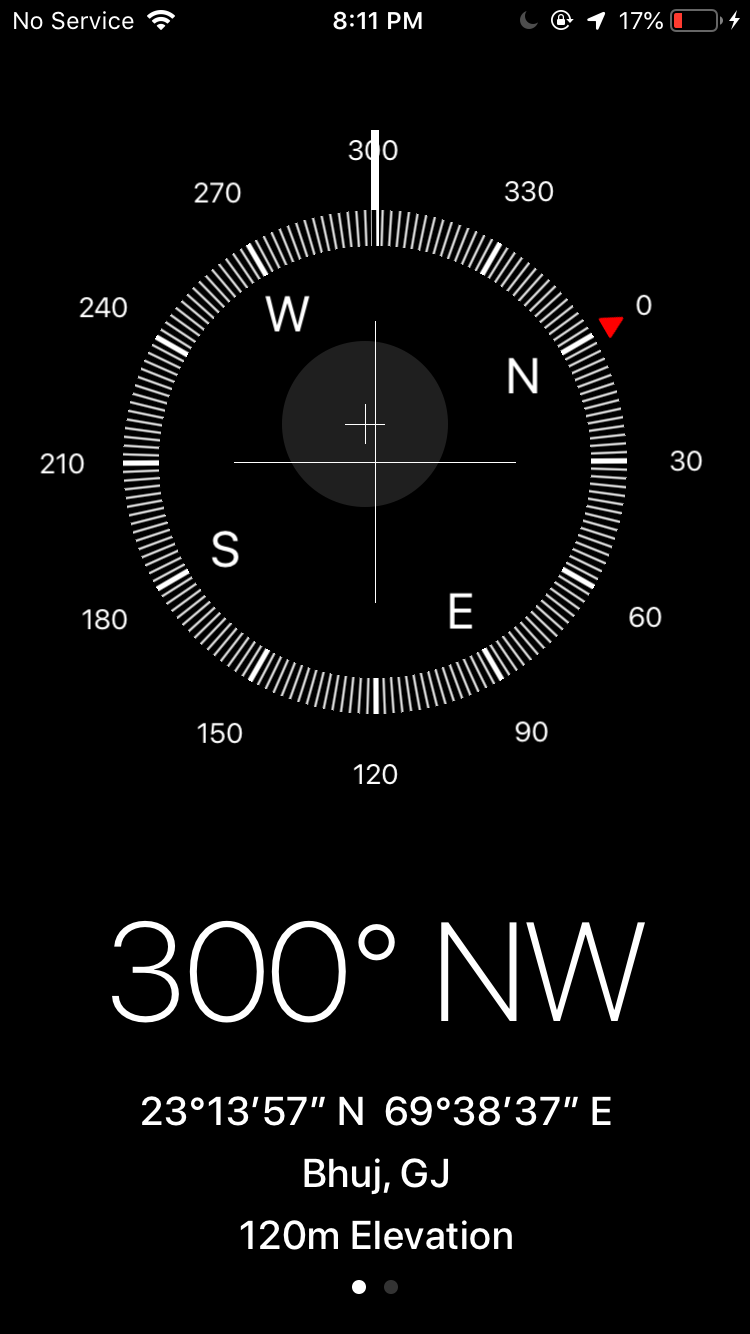Tap the compass dial to lock the bearing
The image size is (750, 1334).
click(x=375, y=462)
